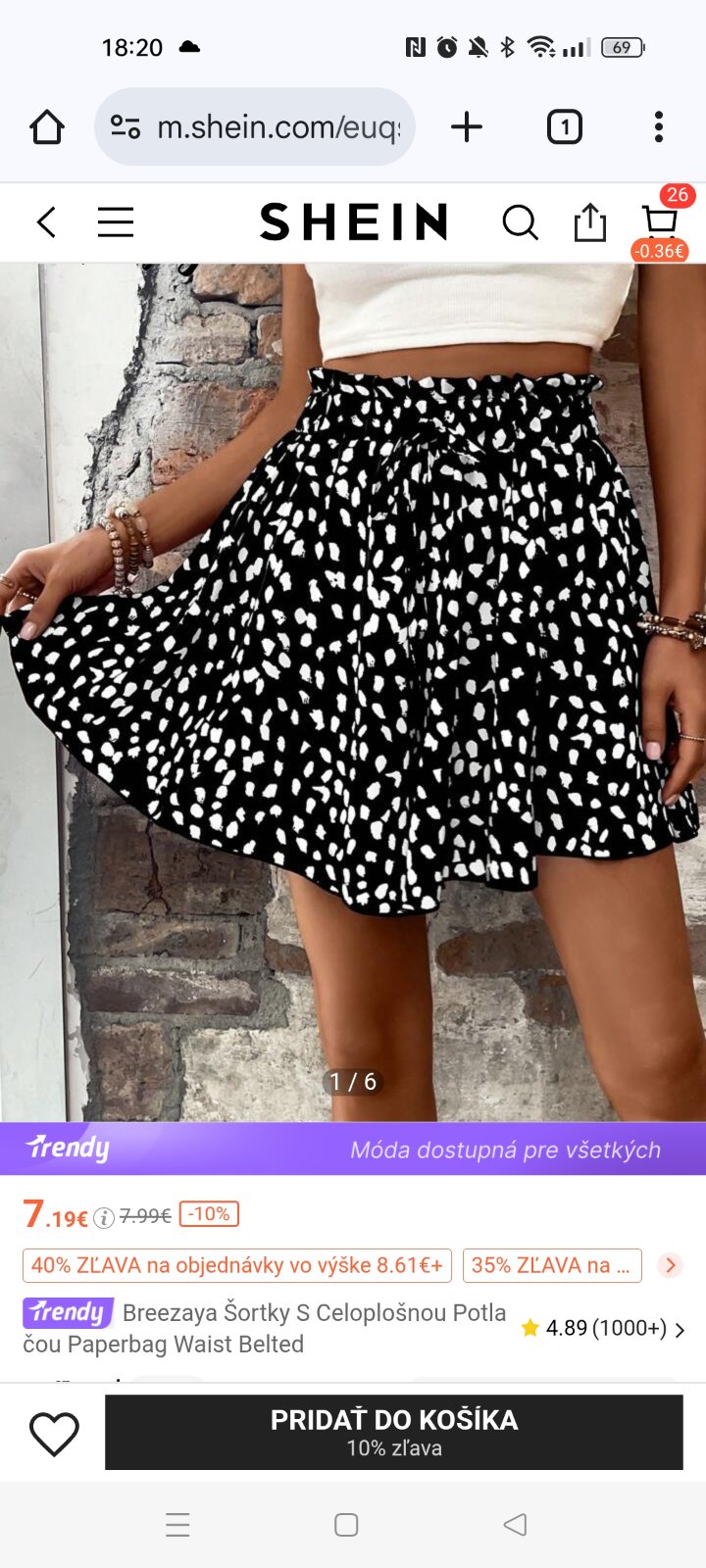Viewport: 706px width, 1568px height.
Task: Search SHEIN with the magnifier icon
Action: (x=520, y=223)
